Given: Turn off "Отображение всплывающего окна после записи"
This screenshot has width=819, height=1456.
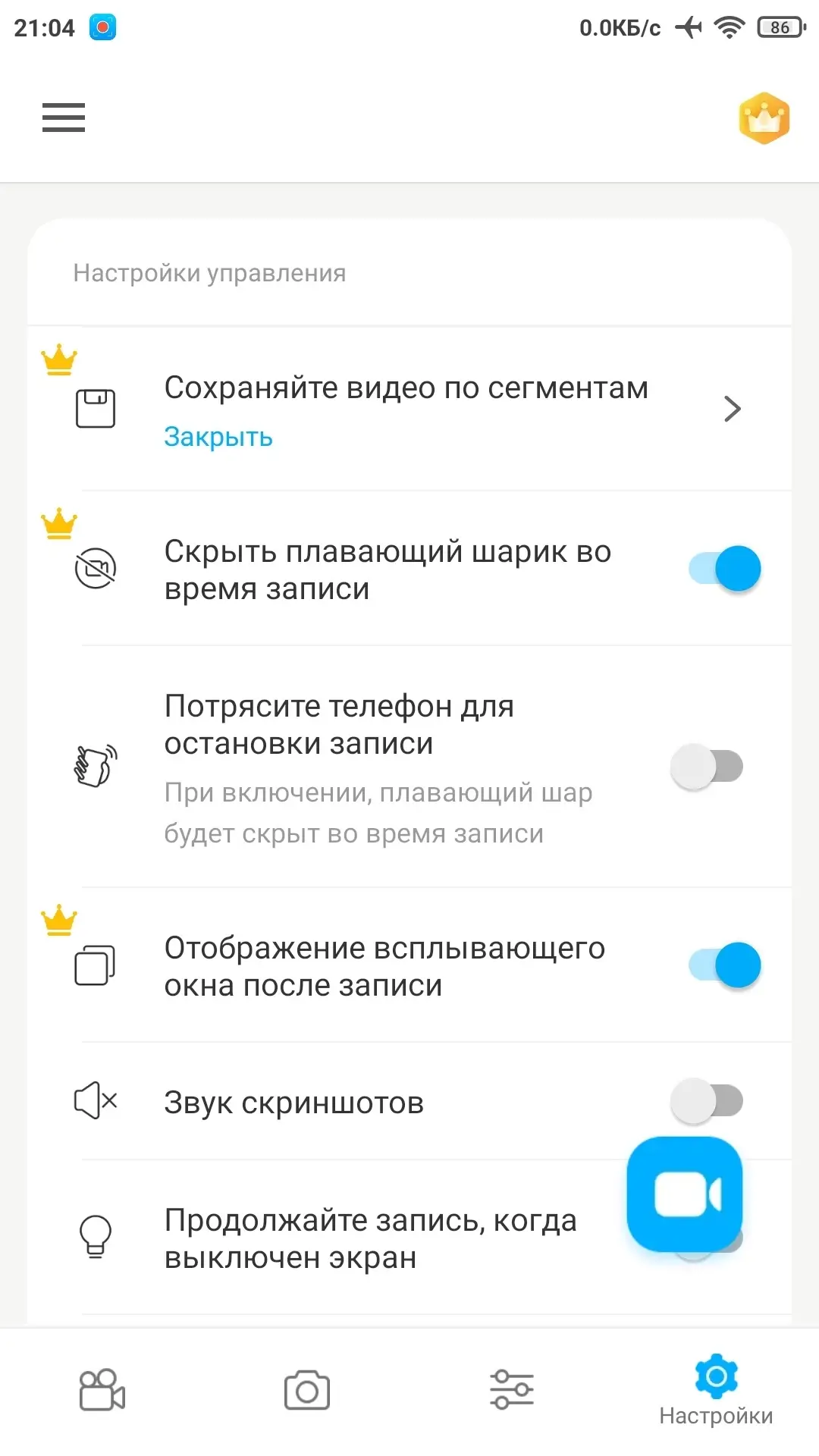Looking at the screenshot, I should coord(724,965).
